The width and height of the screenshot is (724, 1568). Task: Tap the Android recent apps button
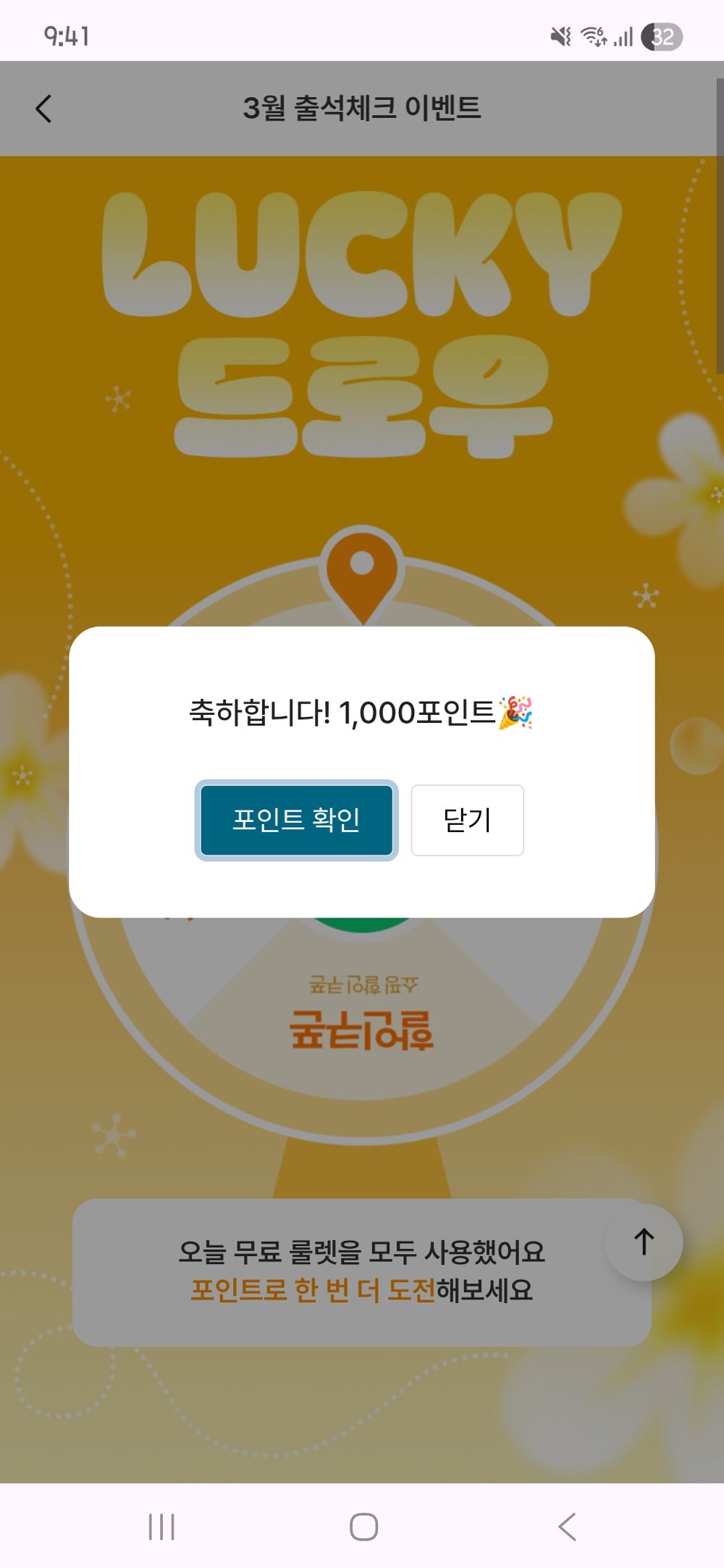click(161, 1525)
